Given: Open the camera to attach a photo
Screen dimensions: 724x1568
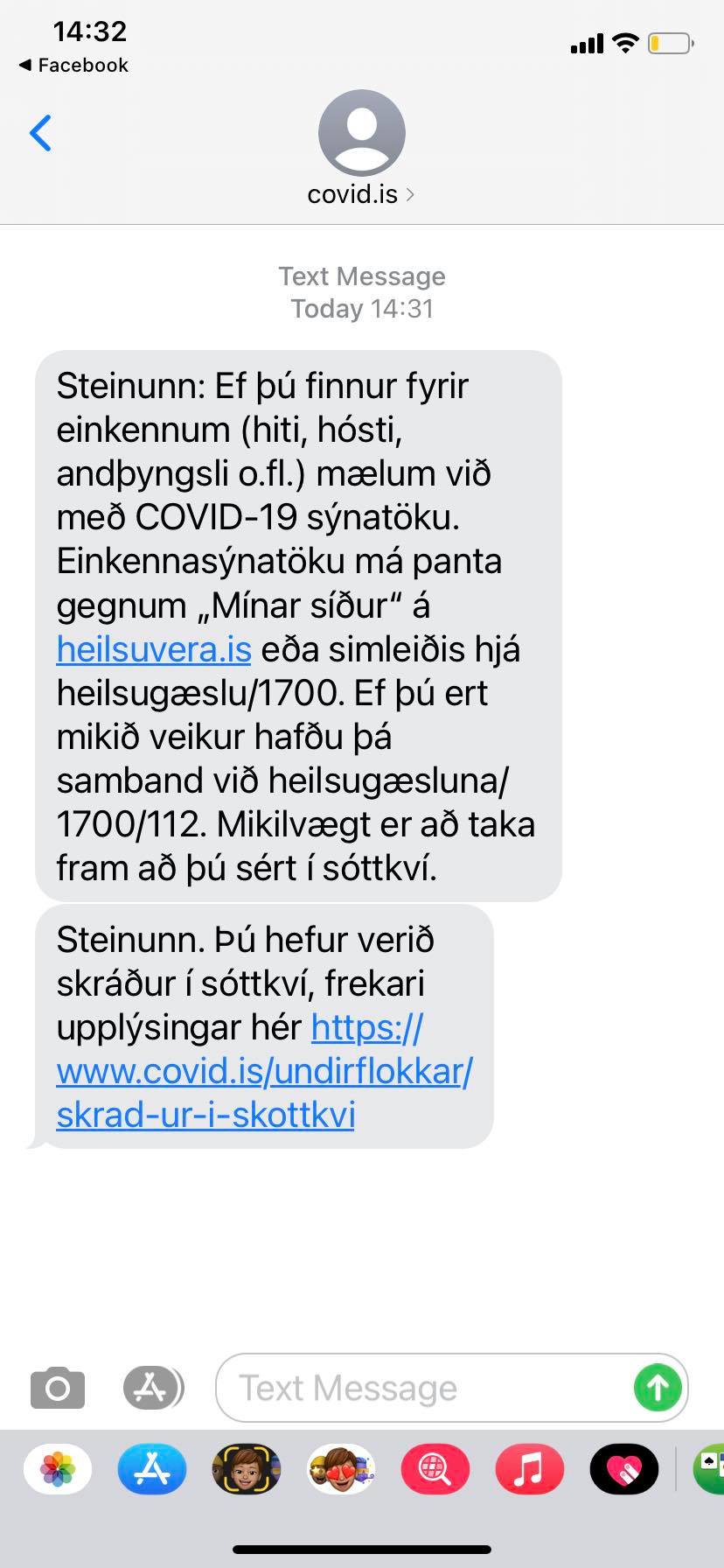Looking at the screenshot, I should click(58, 1388).
